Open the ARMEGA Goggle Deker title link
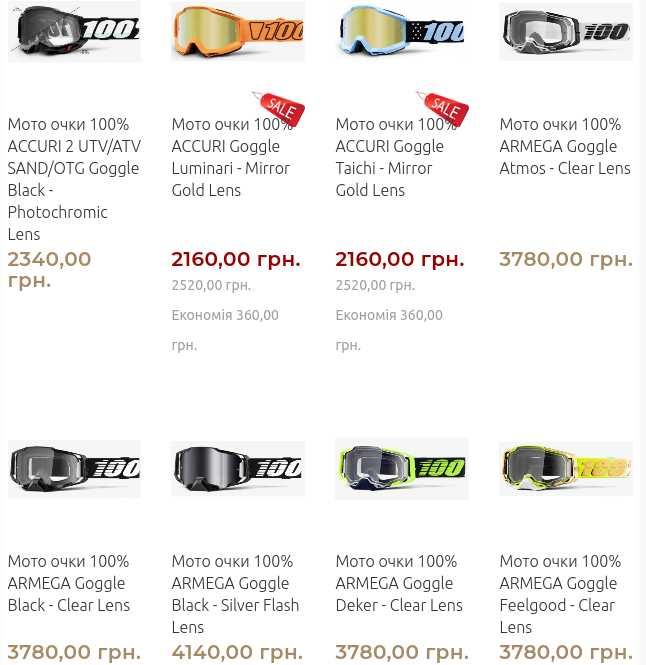Screen dimensions: 646x665 pos(398,583)
